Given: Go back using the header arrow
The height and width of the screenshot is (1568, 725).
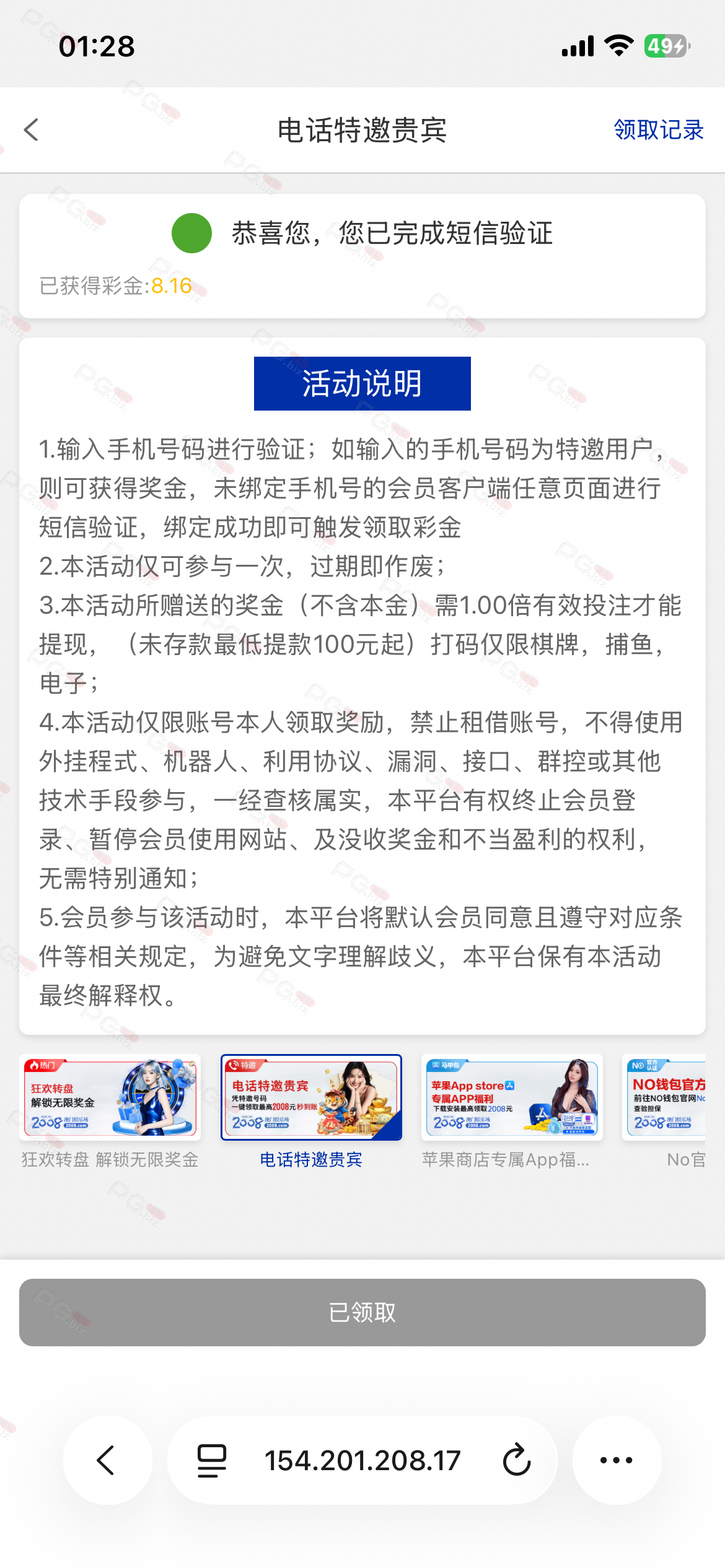Looking at the screenshot, I should click(x=32, y=130).
